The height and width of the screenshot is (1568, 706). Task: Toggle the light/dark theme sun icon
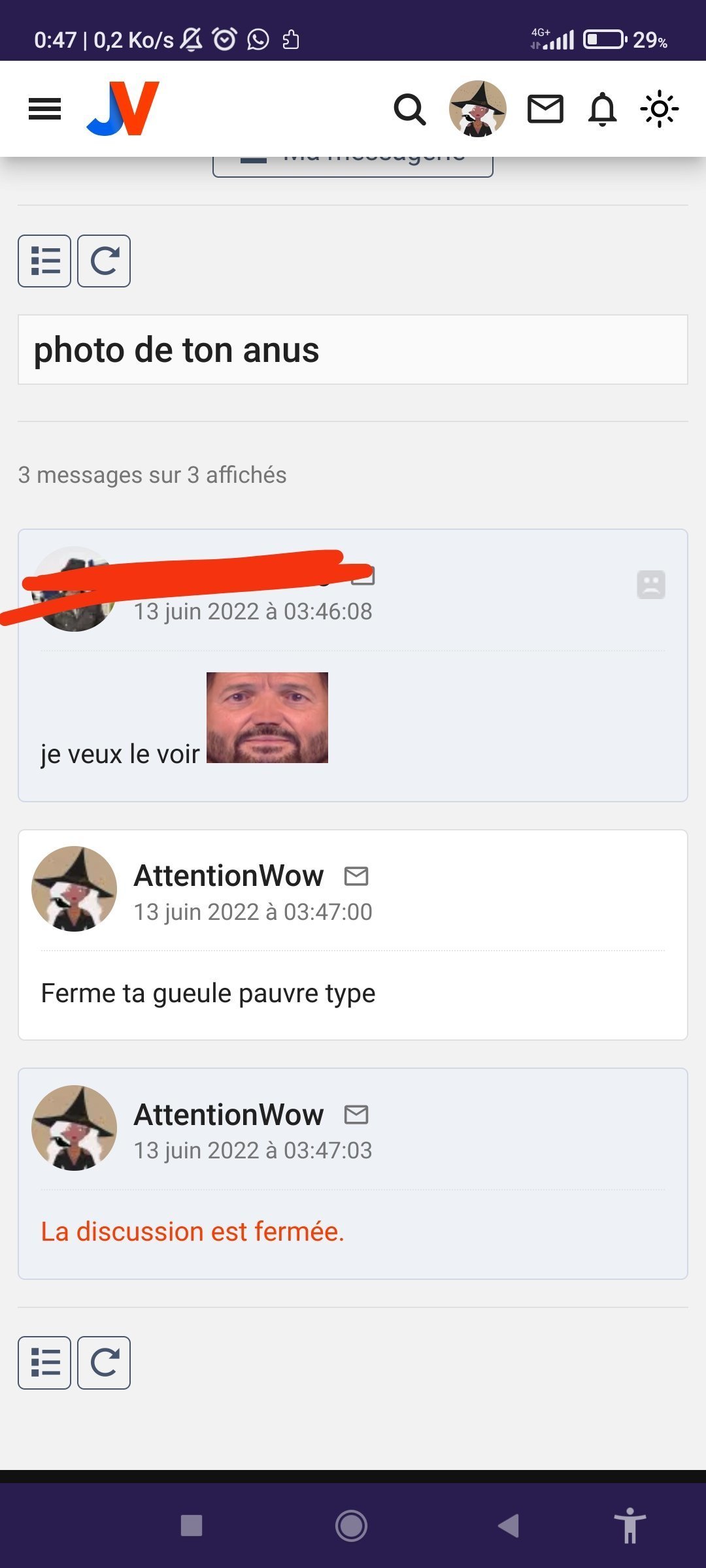tap(659, 109)
